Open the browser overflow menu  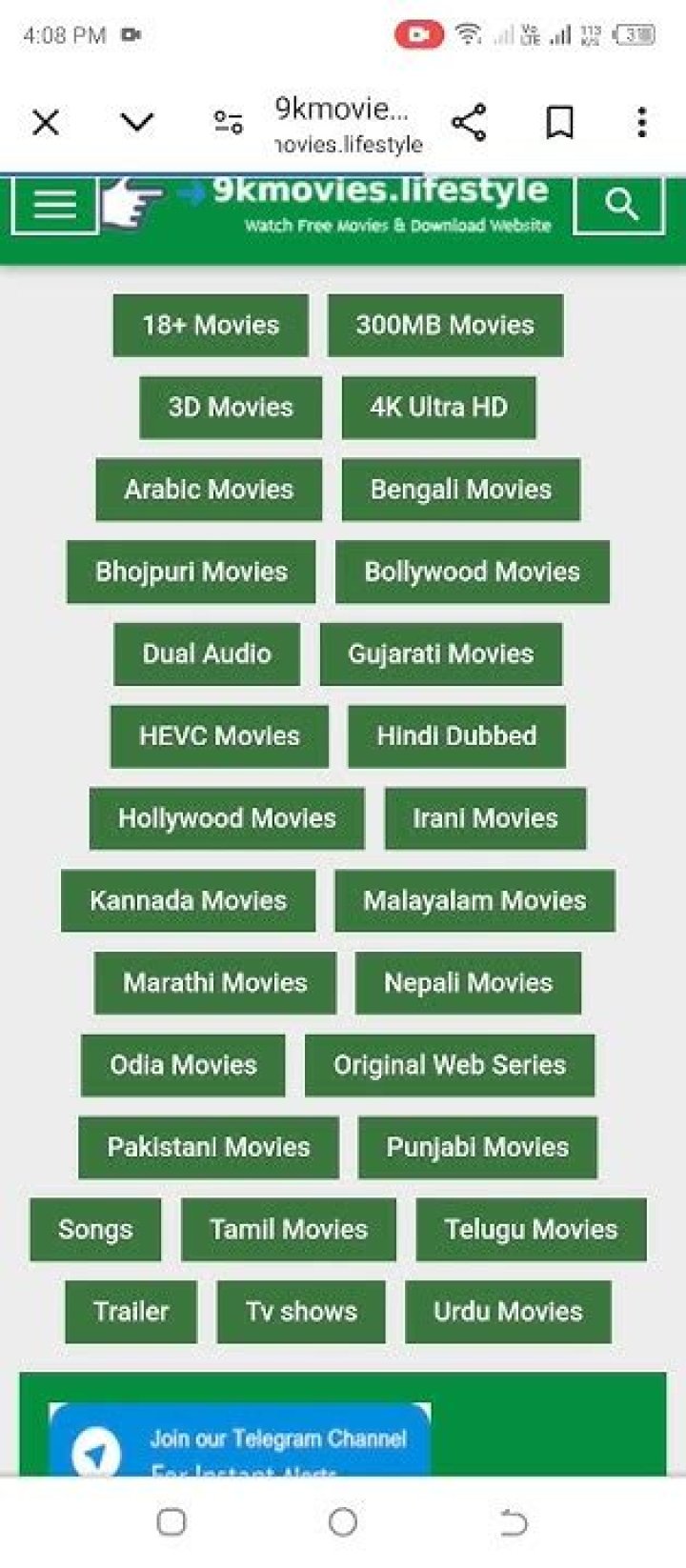(x=642, y=123)
